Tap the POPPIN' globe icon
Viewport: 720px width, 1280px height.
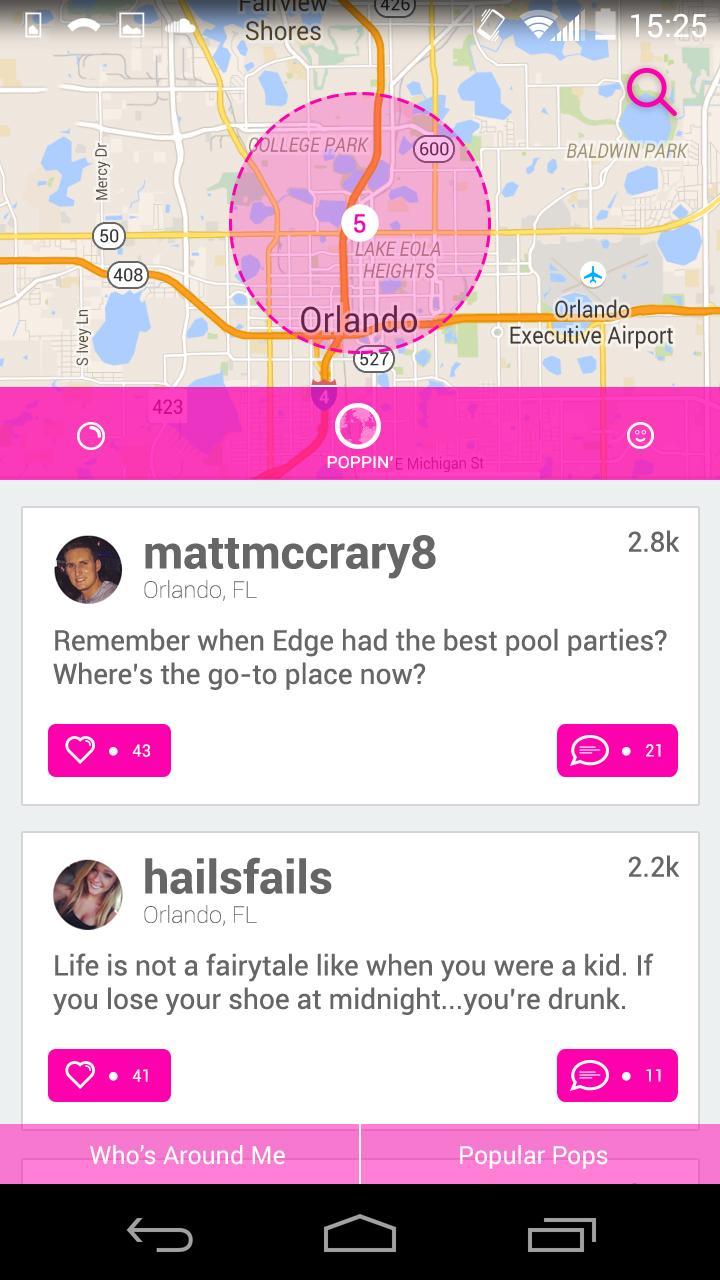tap(359, 424)
